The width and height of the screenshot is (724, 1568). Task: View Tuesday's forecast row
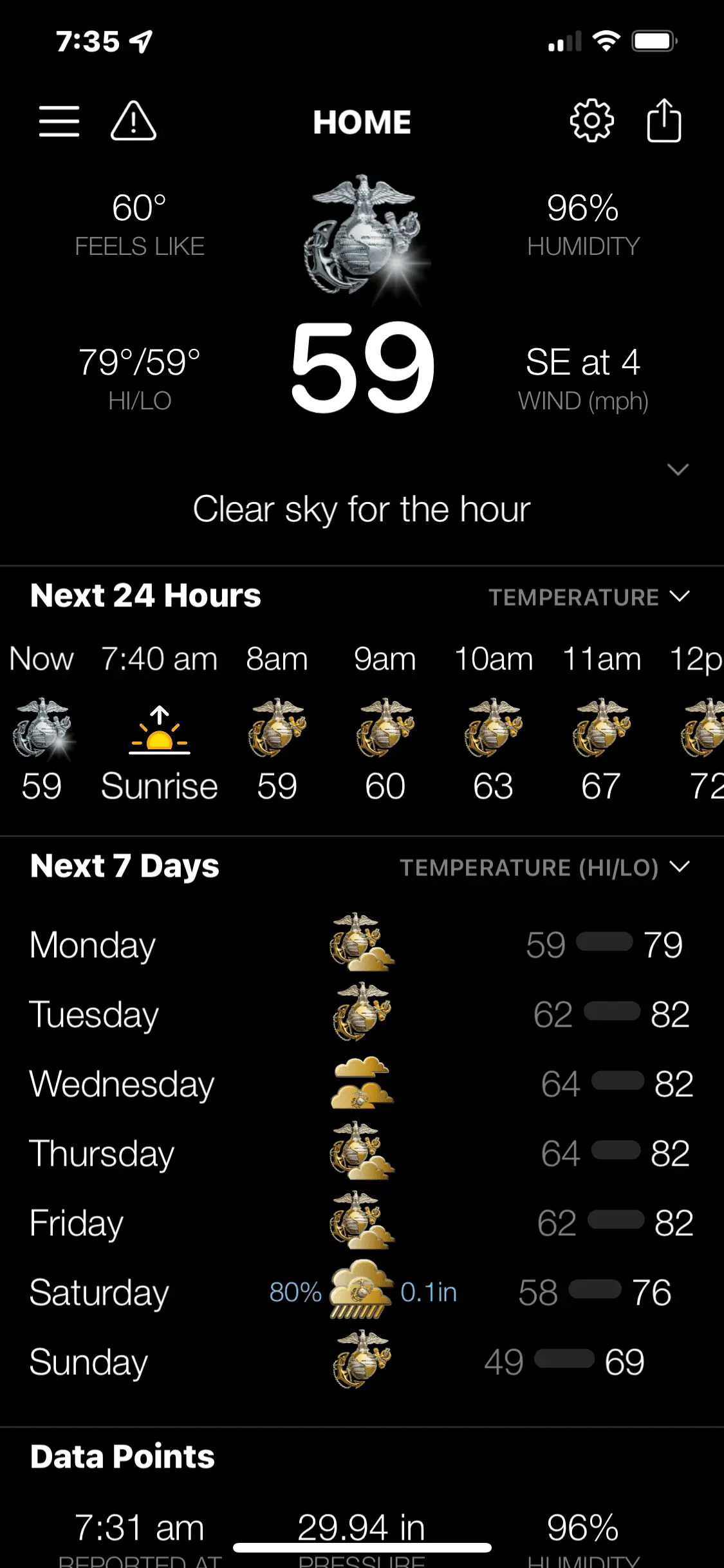pyautogui.click(x=362, y=1014)
